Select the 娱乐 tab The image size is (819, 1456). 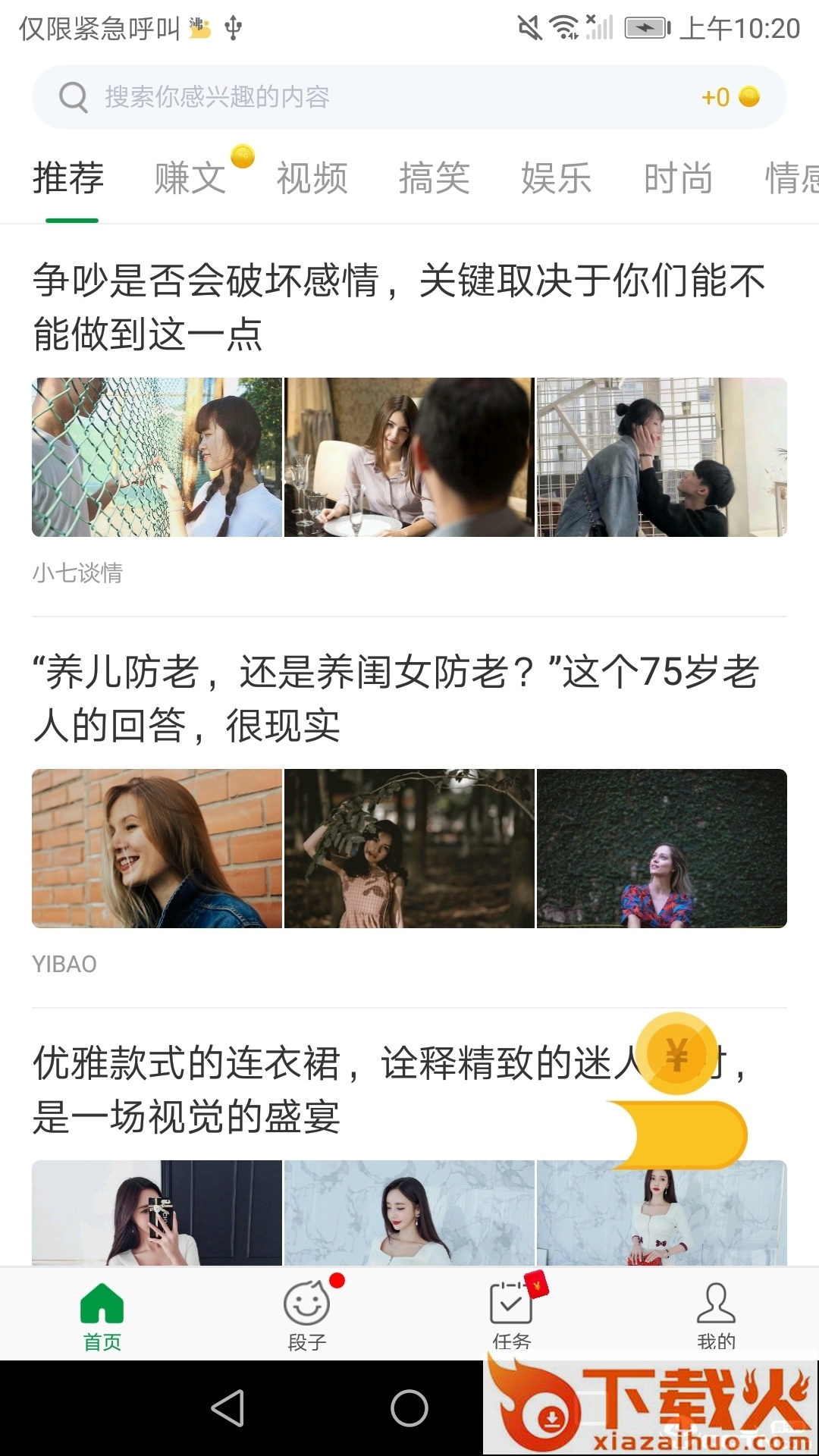pos(556,179)
